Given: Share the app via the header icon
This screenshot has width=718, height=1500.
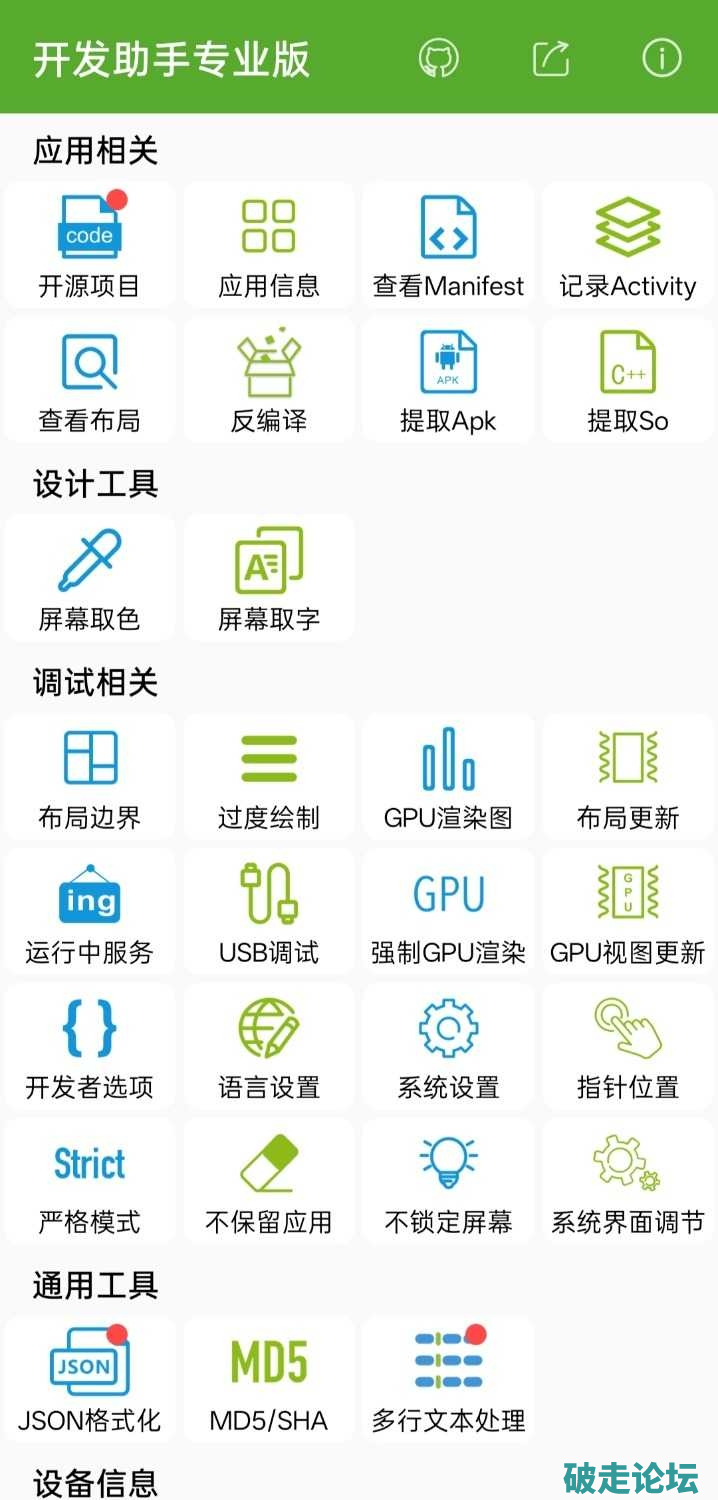Looking at the screenshot, I should (551, 58).
